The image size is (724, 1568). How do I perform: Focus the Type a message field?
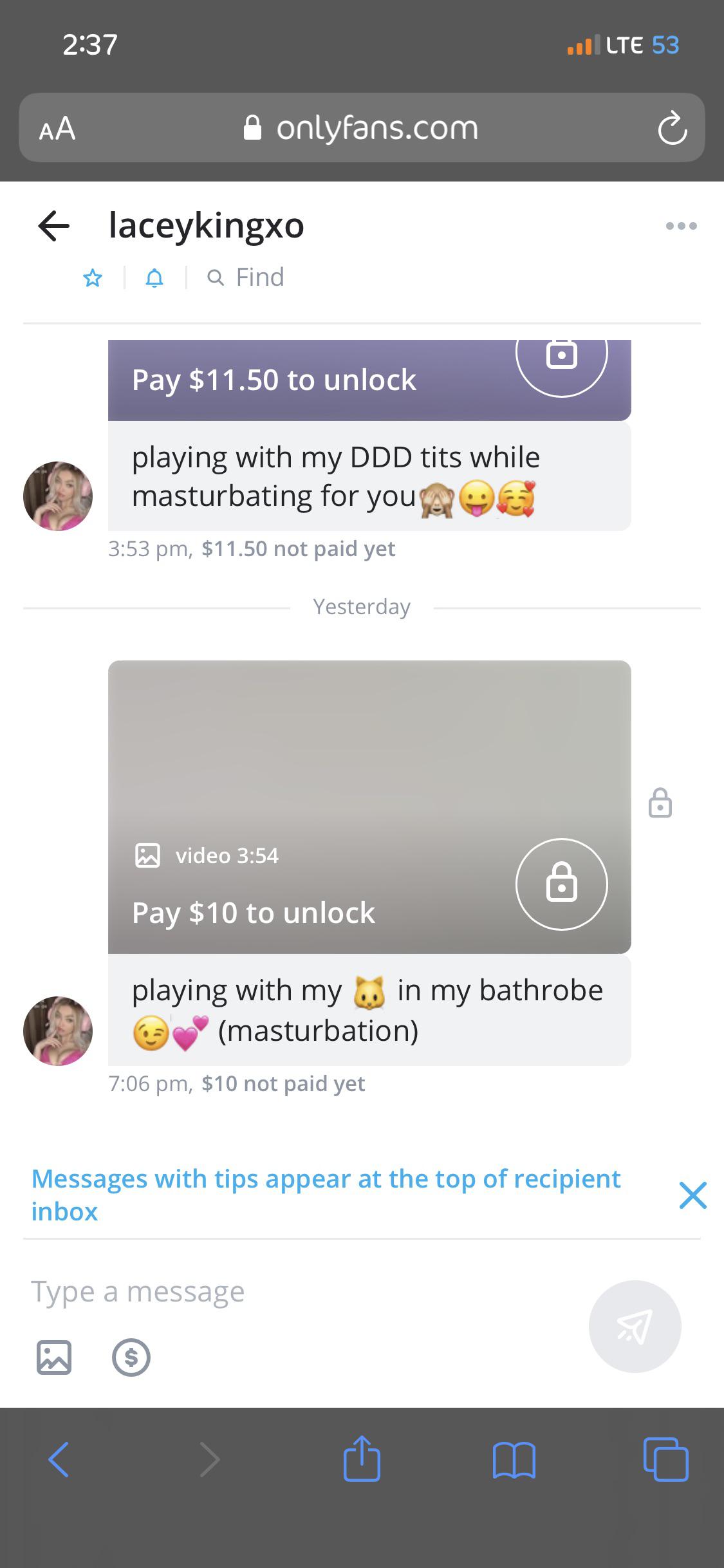pos(302,1291)
